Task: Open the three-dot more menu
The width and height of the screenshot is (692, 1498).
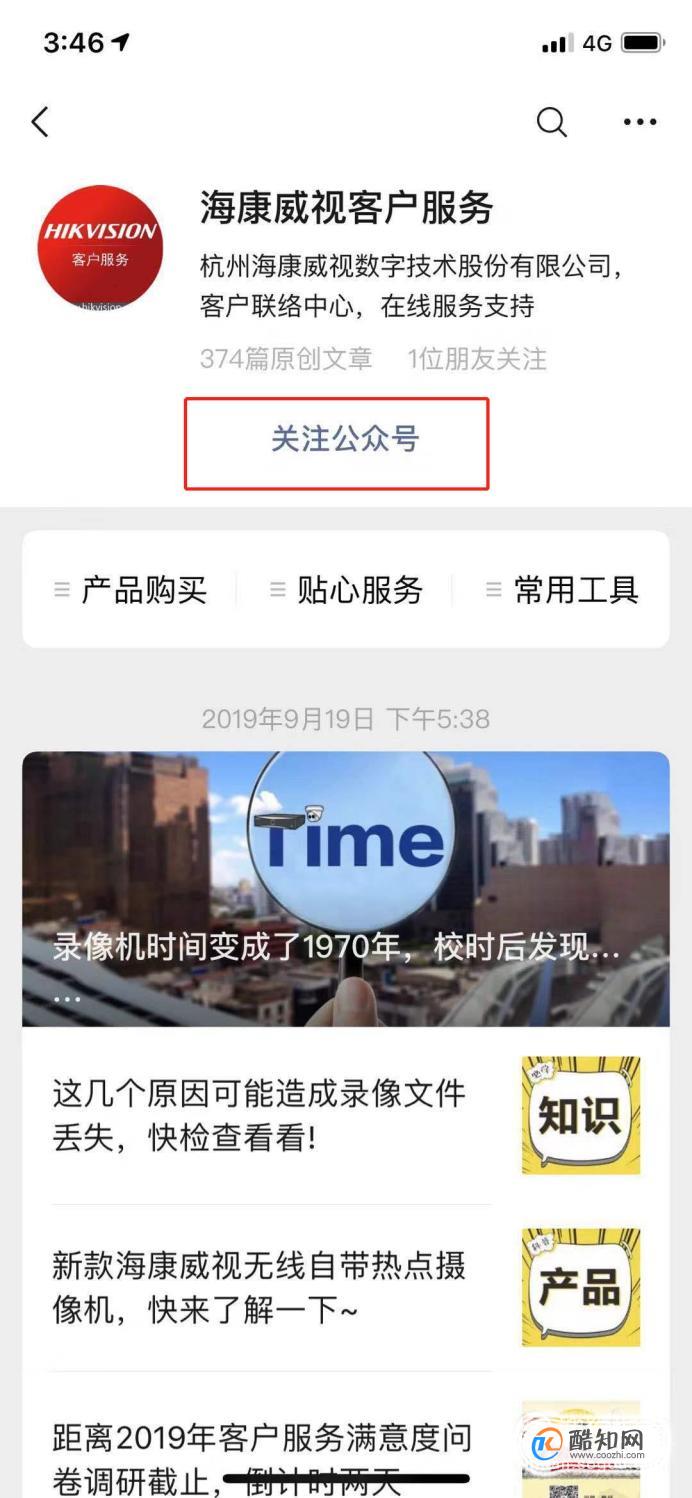Action: (x=640, y=122)
